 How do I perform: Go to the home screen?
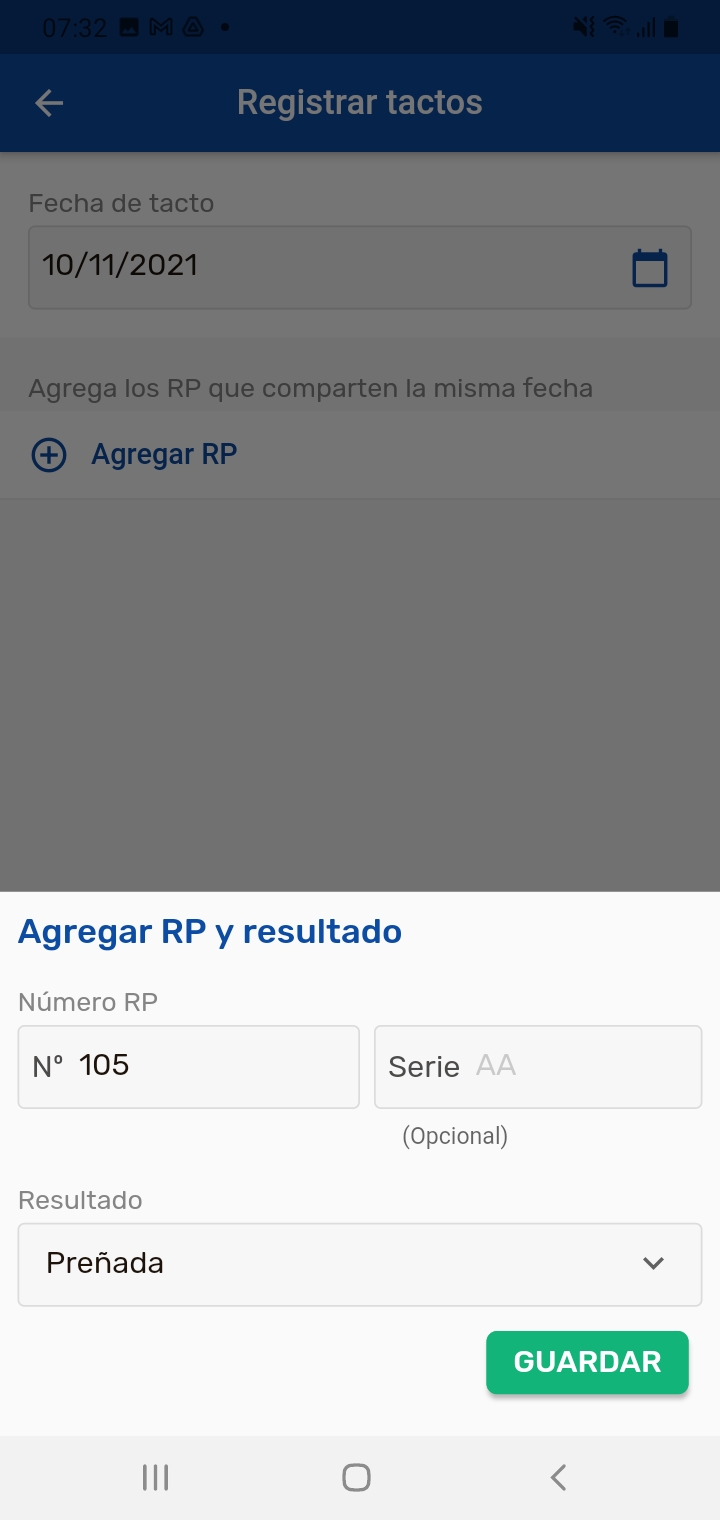tap(357, 1477)
